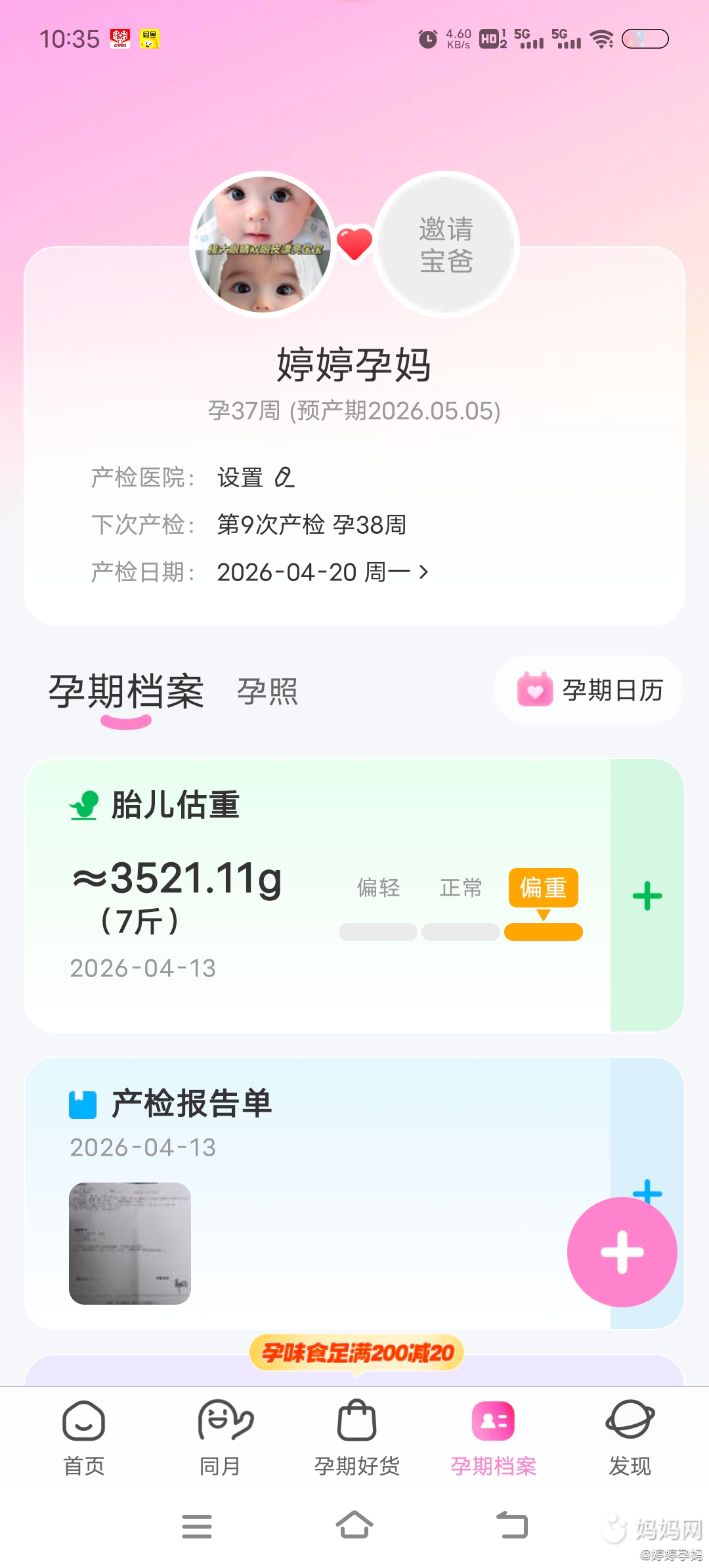Open the 孕期日历 calendar
The height and width of the screenshot is (1568, 709).
point(589,690)
